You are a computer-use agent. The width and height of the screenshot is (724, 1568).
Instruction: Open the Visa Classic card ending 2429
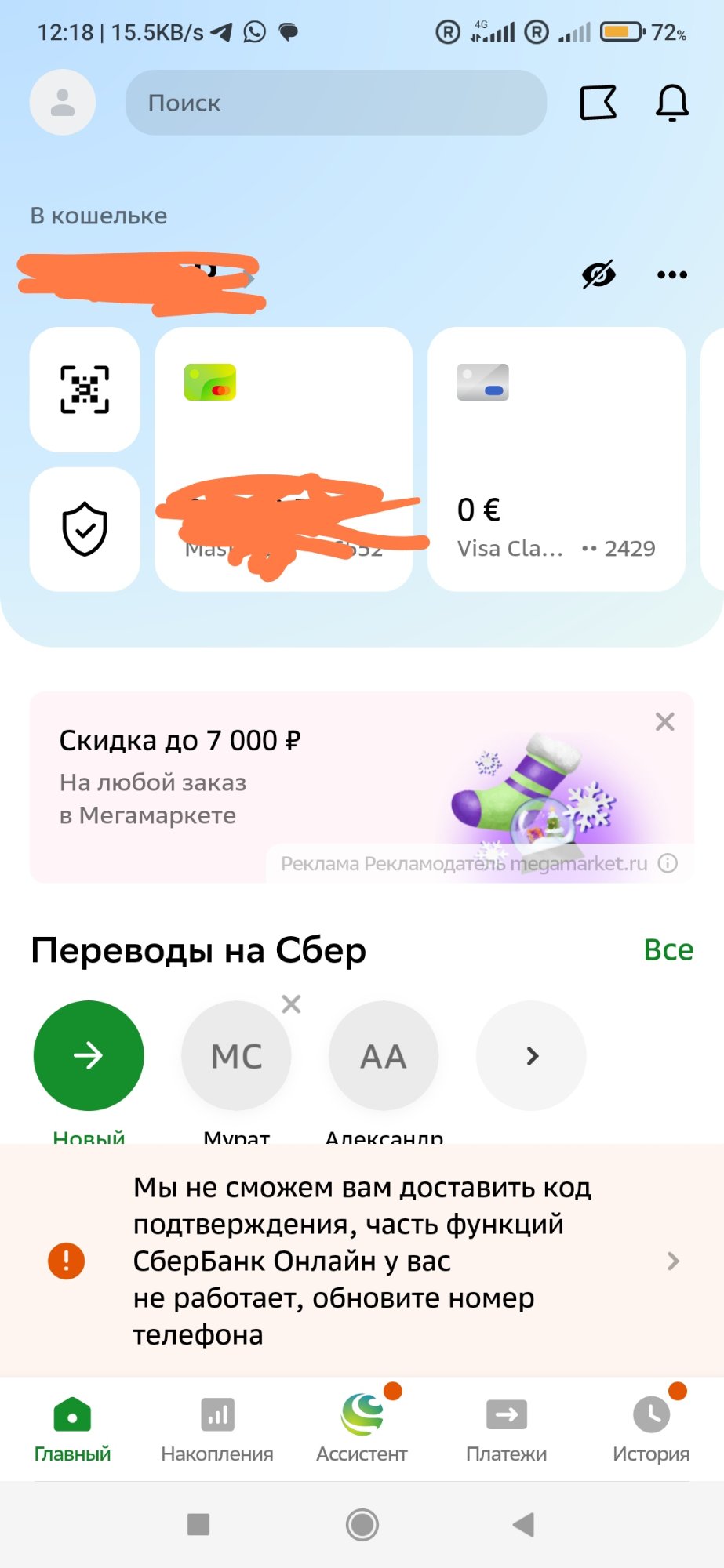[x=556, y=459]
